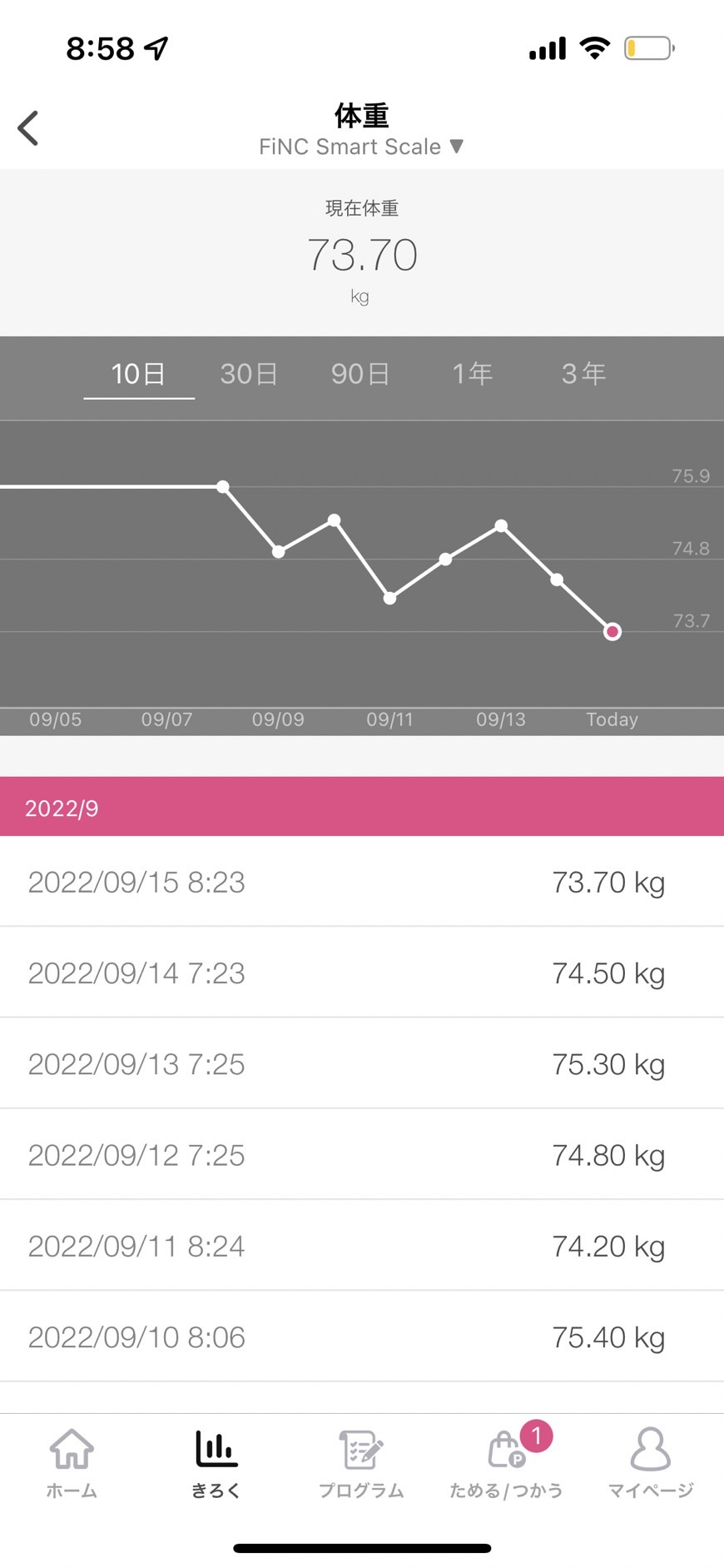Switch the chart to 90日
Screen dimensions: 724x1568
pos(360,373)
